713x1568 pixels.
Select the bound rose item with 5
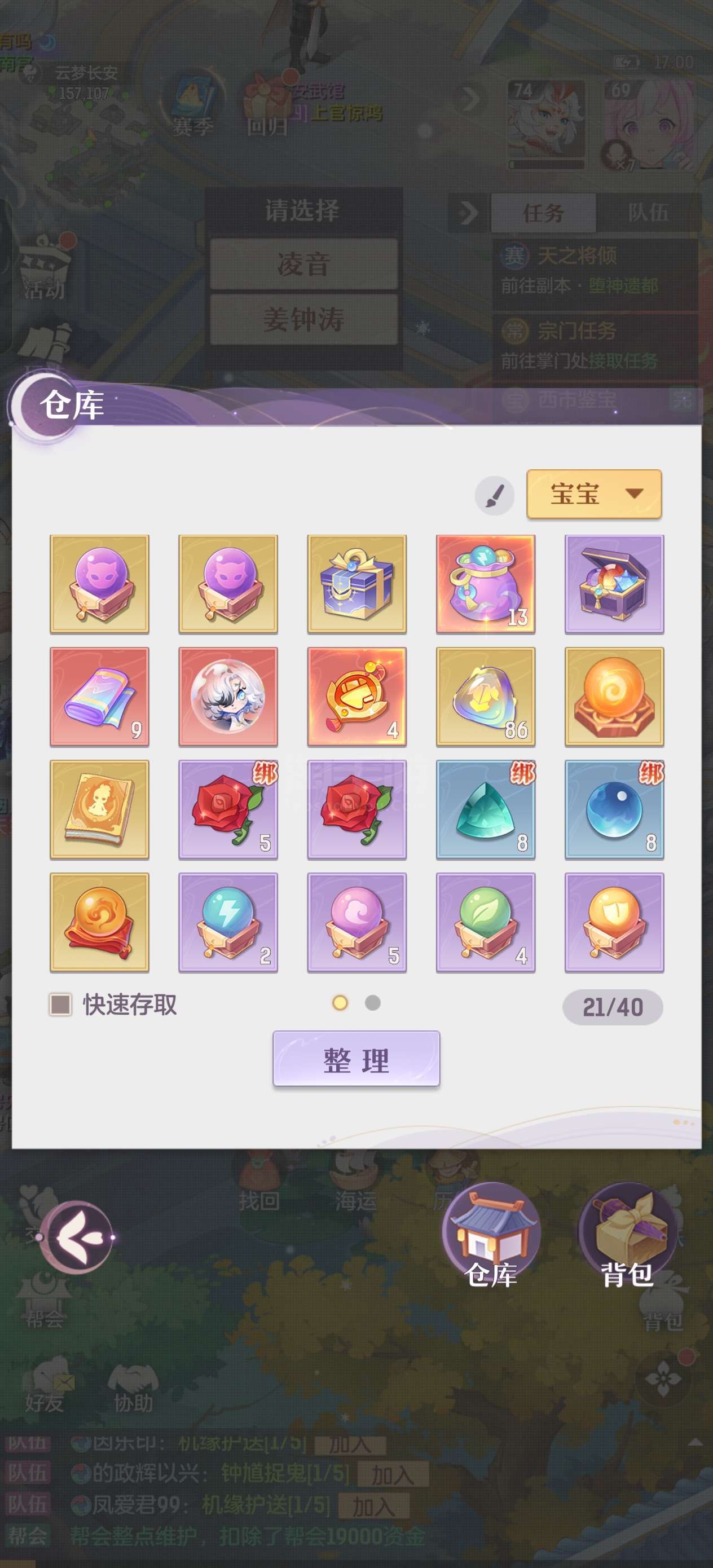[228, 809]
